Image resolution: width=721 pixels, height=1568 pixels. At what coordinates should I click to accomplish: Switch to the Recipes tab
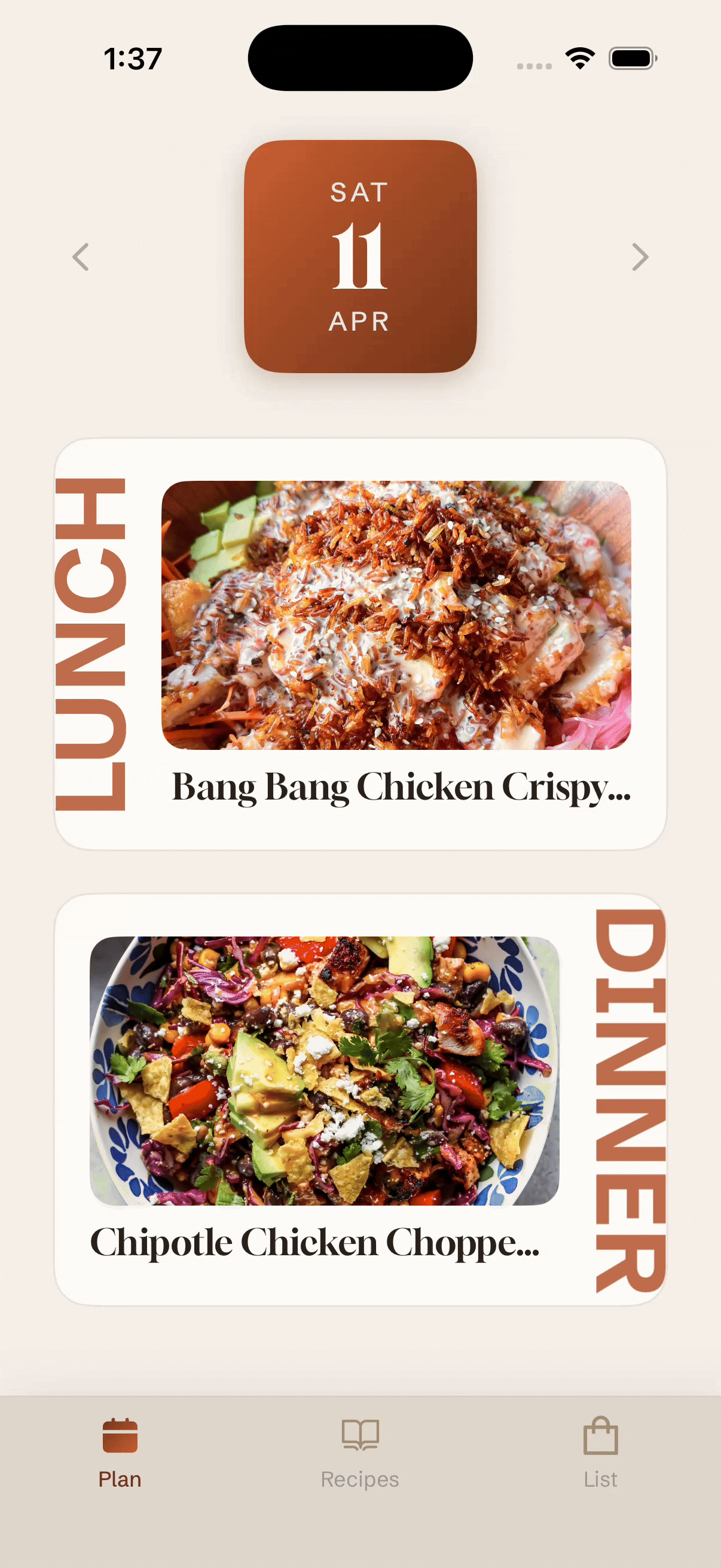tap(359, 1461)
